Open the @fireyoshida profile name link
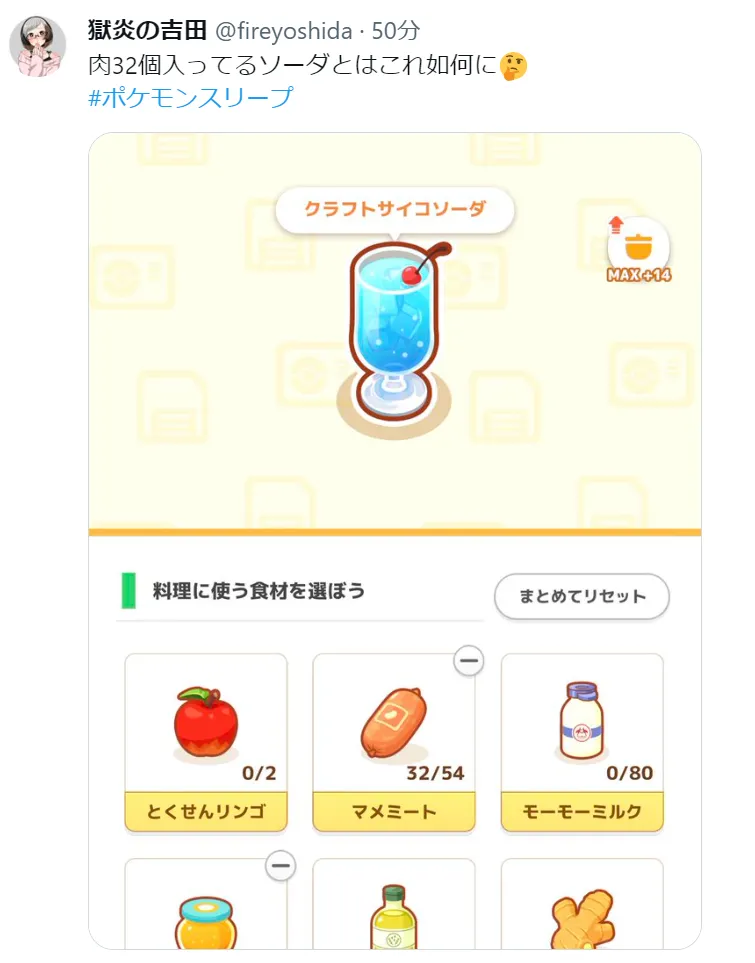Viewport: 755px width, 963px height. [284, 31]
